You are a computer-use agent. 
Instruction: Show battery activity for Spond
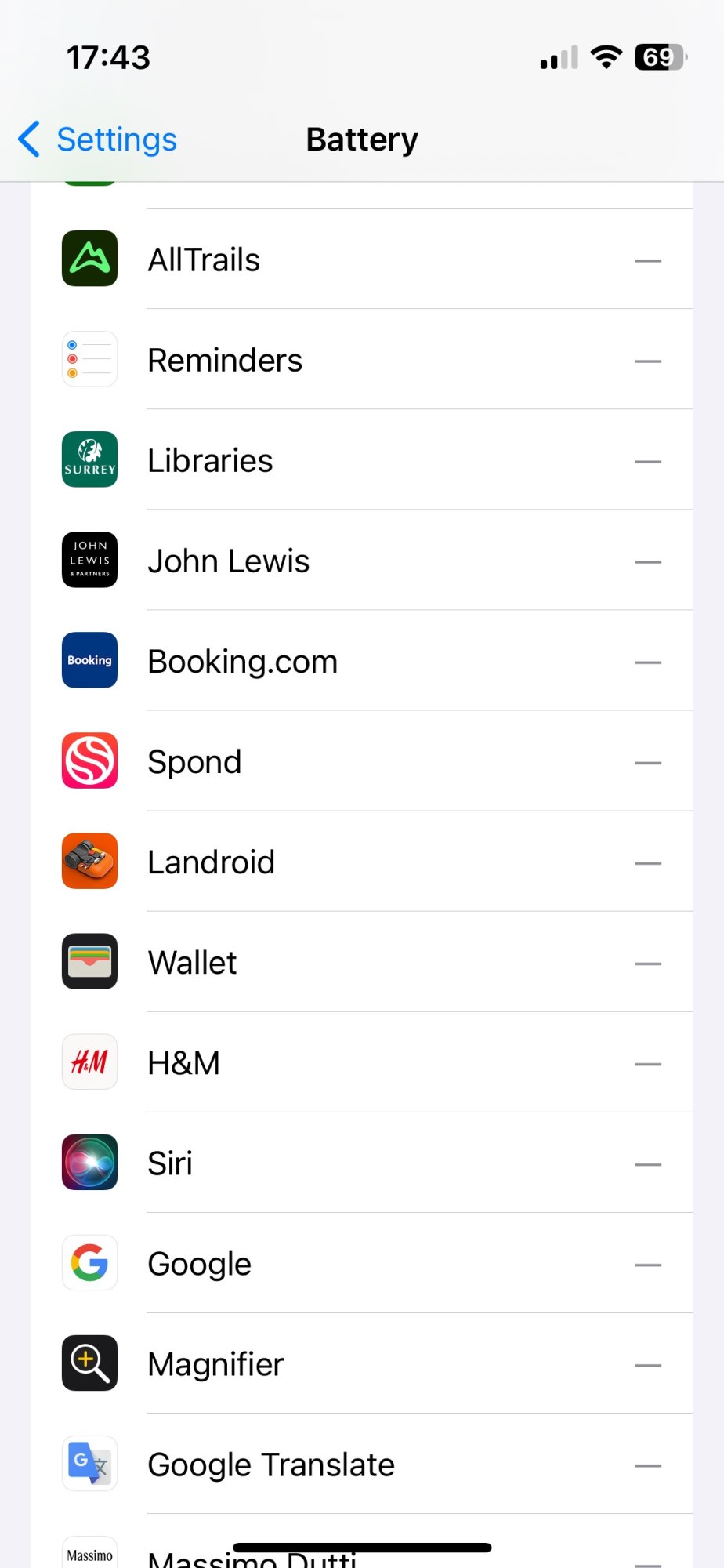[362, 761]
